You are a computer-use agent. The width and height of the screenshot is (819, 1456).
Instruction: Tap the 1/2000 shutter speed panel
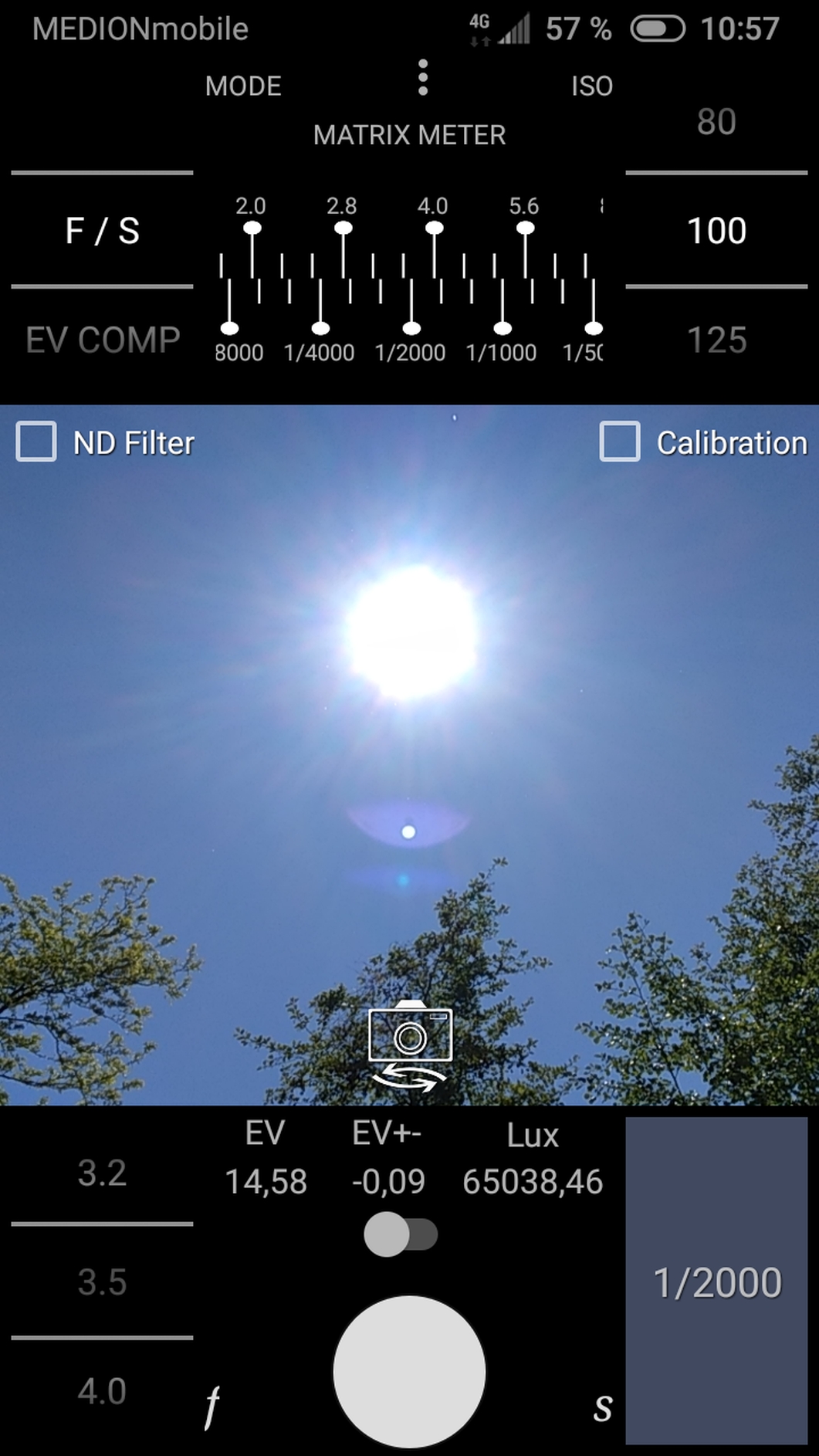(x=716, y=1282)
